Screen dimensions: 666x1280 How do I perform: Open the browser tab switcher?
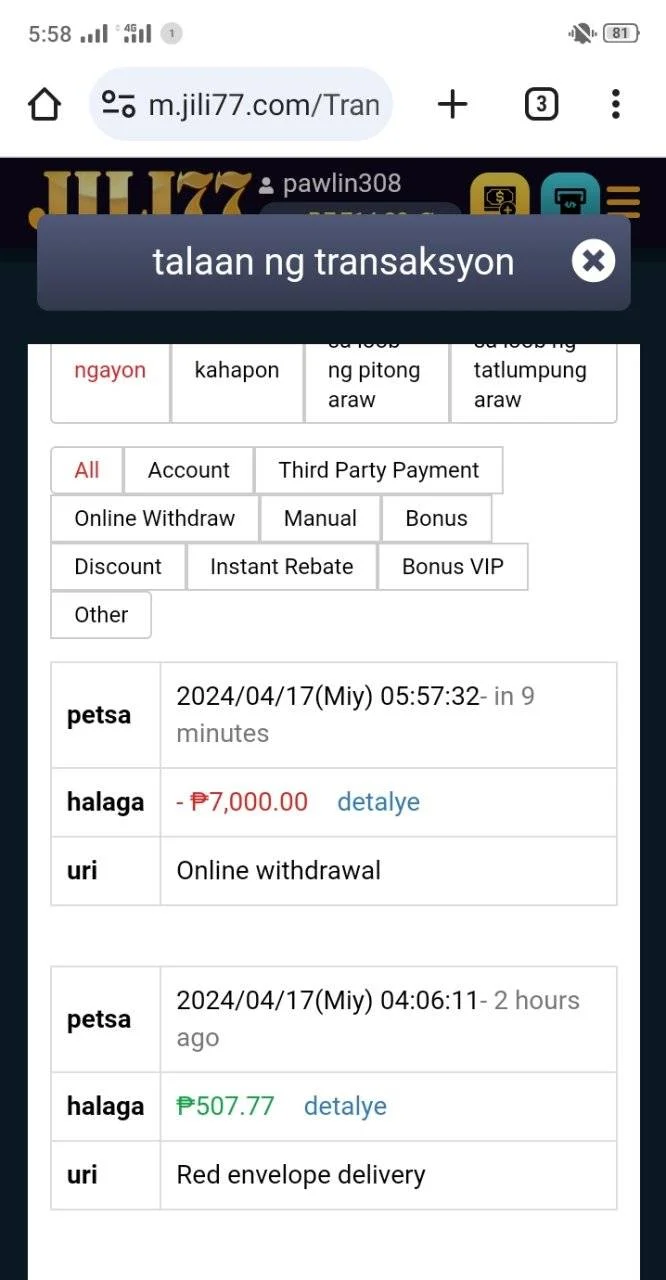(x=541, y=104)
